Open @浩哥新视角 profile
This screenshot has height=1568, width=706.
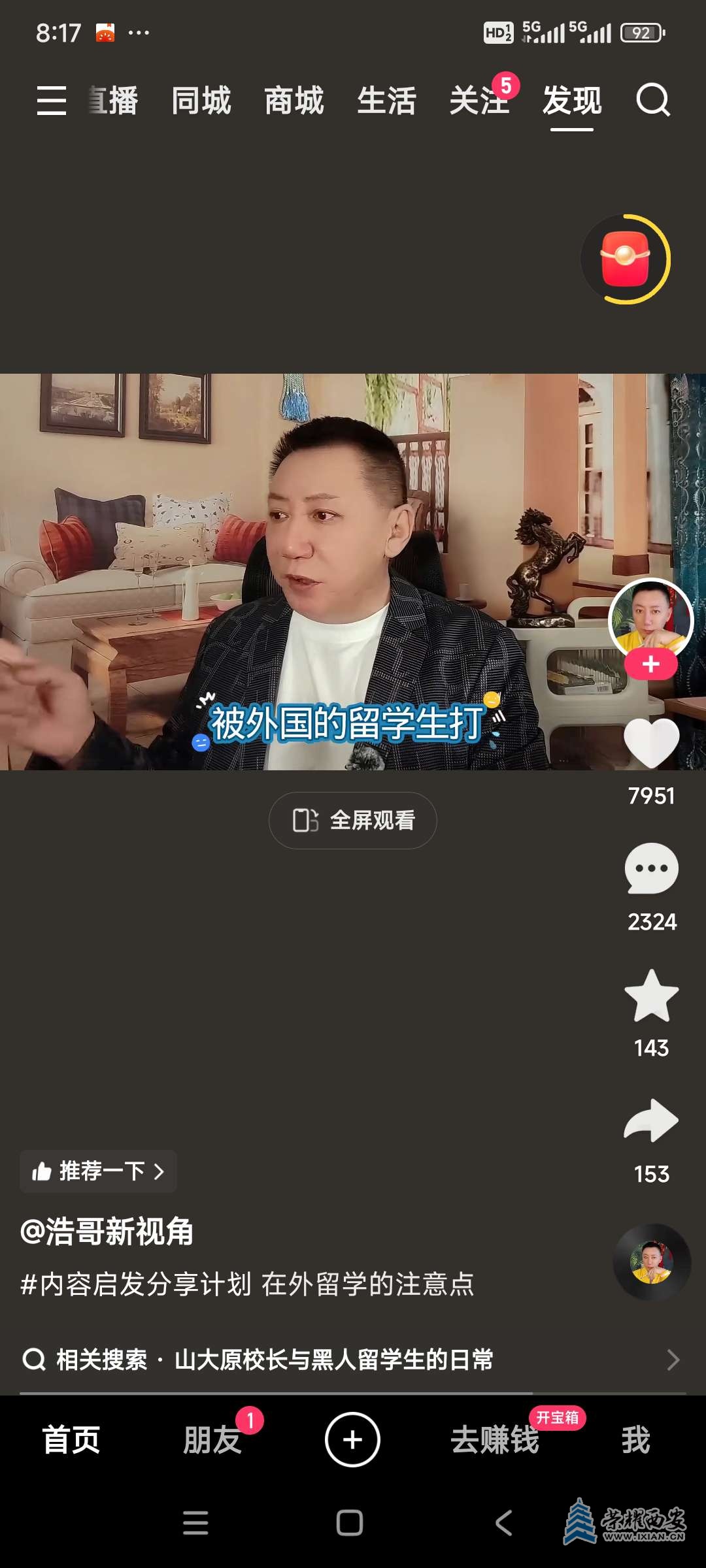tap(107, 1232)
